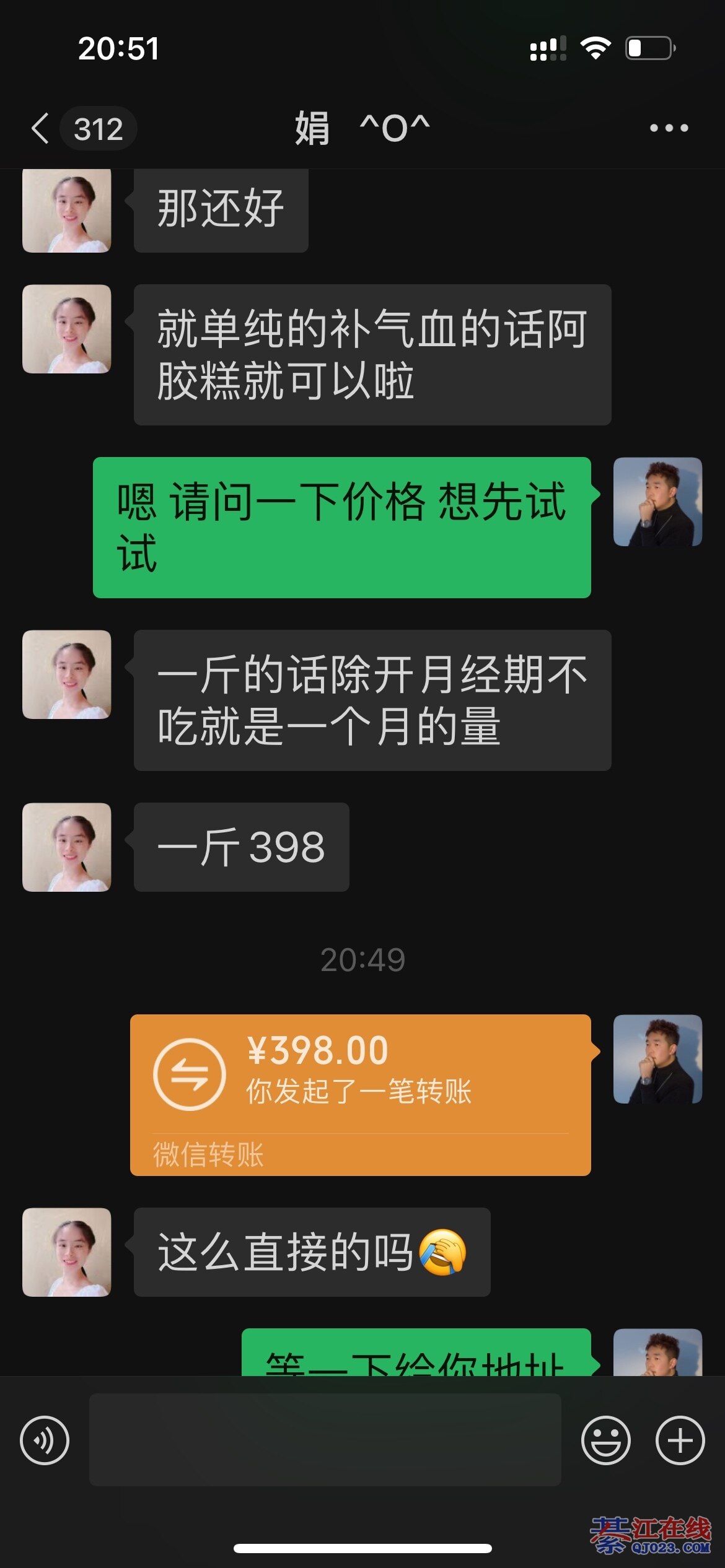Open the emoji sticker panel
The image size is (725, 1568).
(605, 1440)
